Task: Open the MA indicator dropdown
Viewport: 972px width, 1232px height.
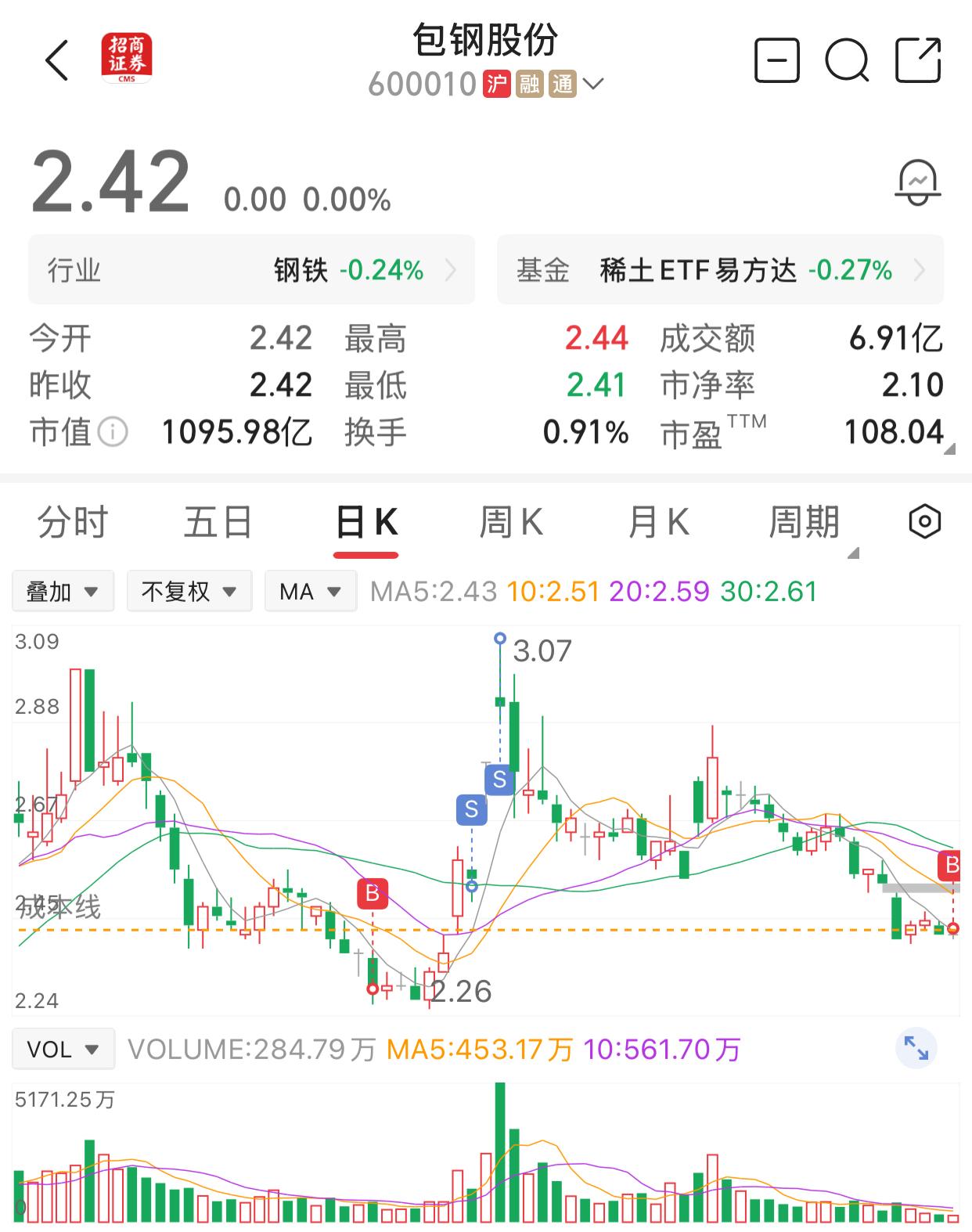Action: (310, 591)
